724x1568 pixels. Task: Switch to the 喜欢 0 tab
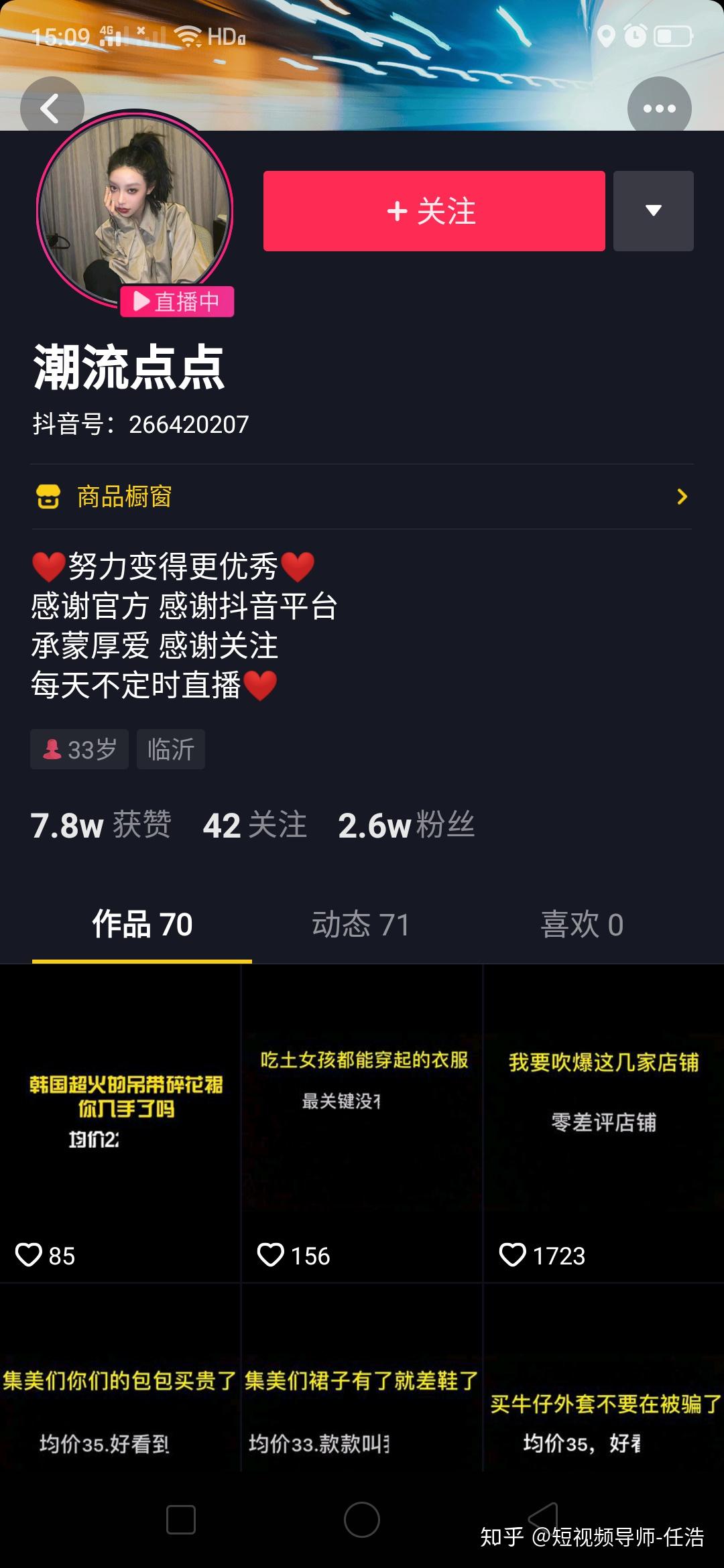coord(582,924)
